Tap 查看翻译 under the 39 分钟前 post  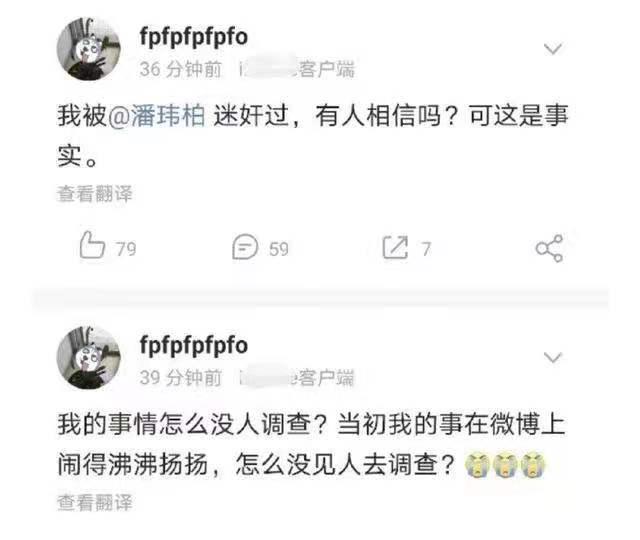(x=94, y=502)
